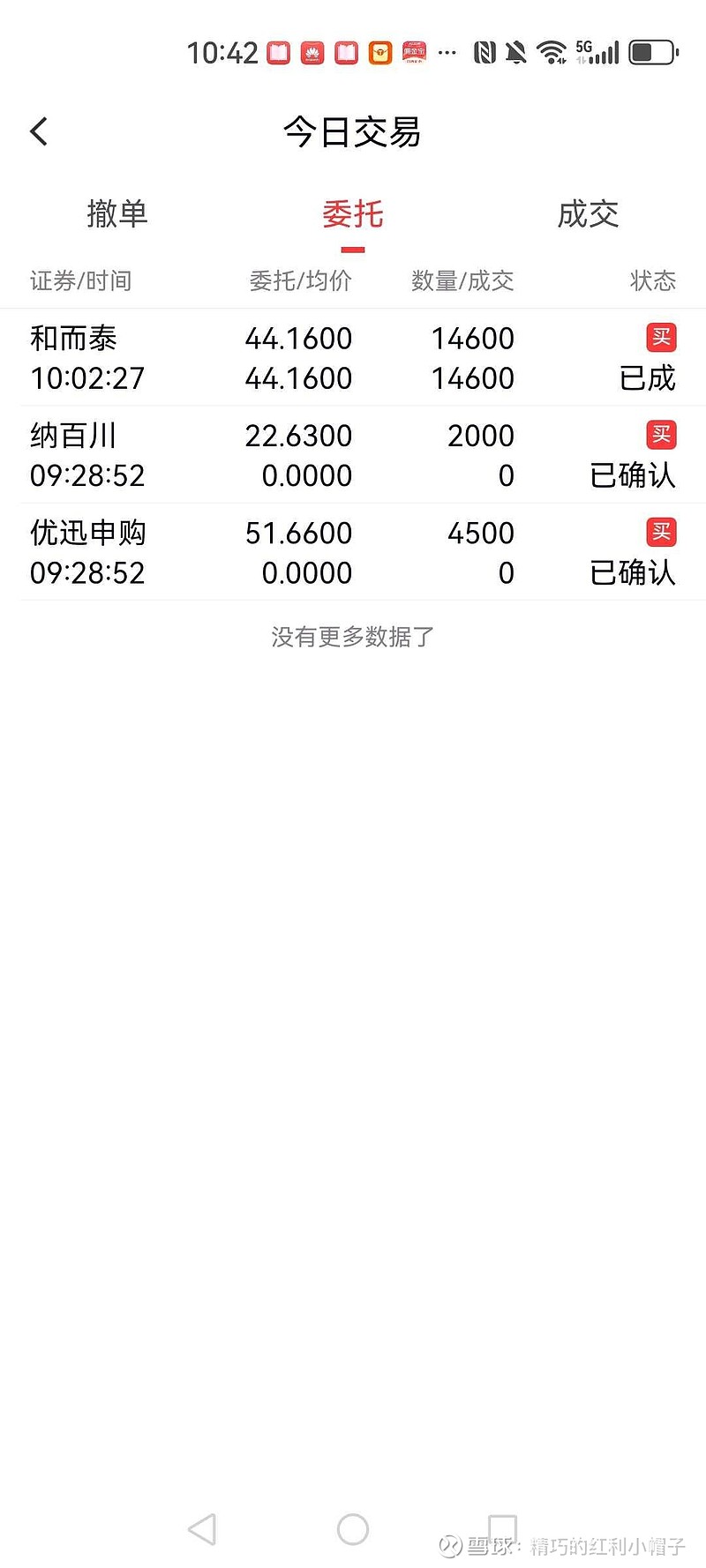Viewport: 706px width, 1568px height.
Task: Select the 委托 tab
Action: pyautogui.click(x=352, y=214)
